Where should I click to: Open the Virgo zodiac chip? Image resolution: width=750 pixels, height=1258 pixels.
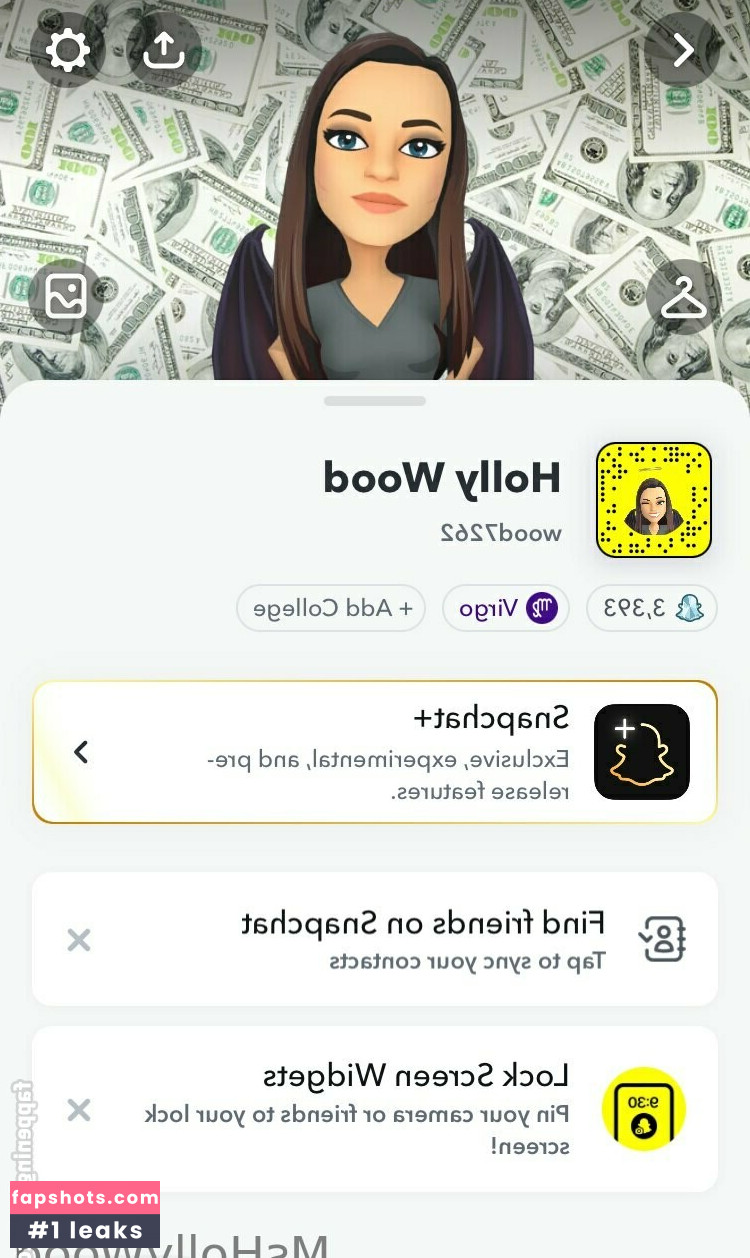click(505, 608)
